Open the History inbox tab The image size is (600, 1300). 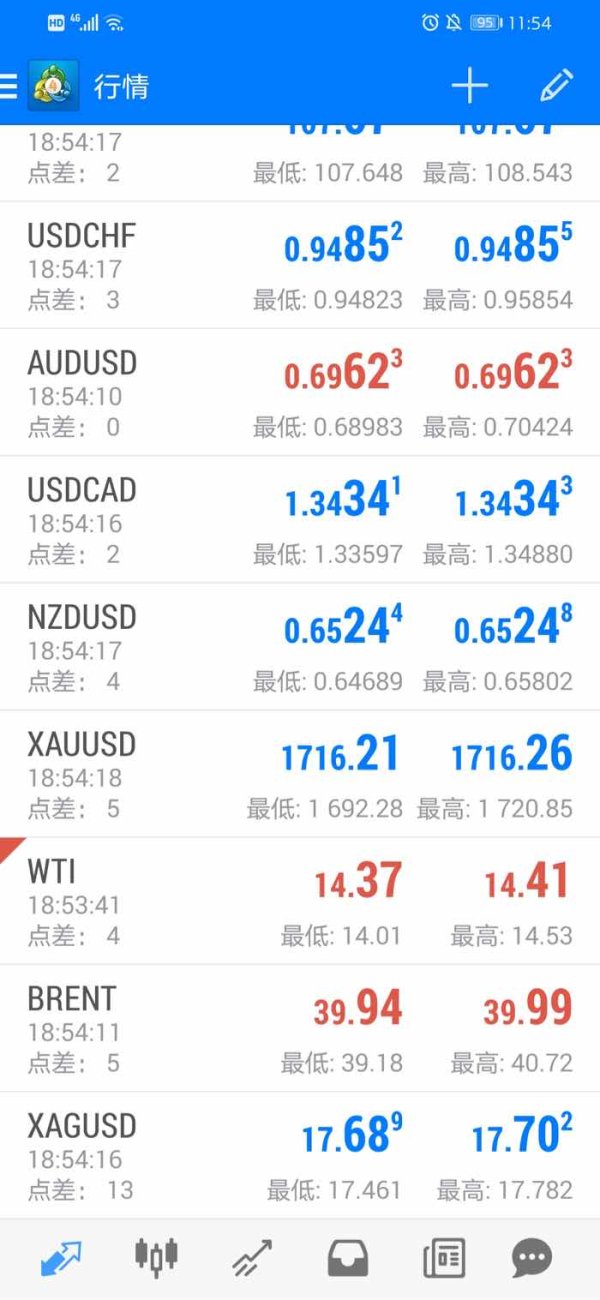coord(347,1257)
